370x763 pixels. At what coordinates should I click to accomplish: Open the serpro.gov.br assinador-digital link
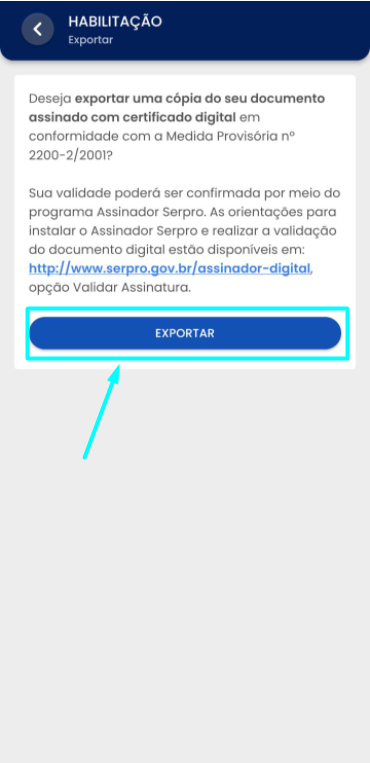click(x=170, y=268)
